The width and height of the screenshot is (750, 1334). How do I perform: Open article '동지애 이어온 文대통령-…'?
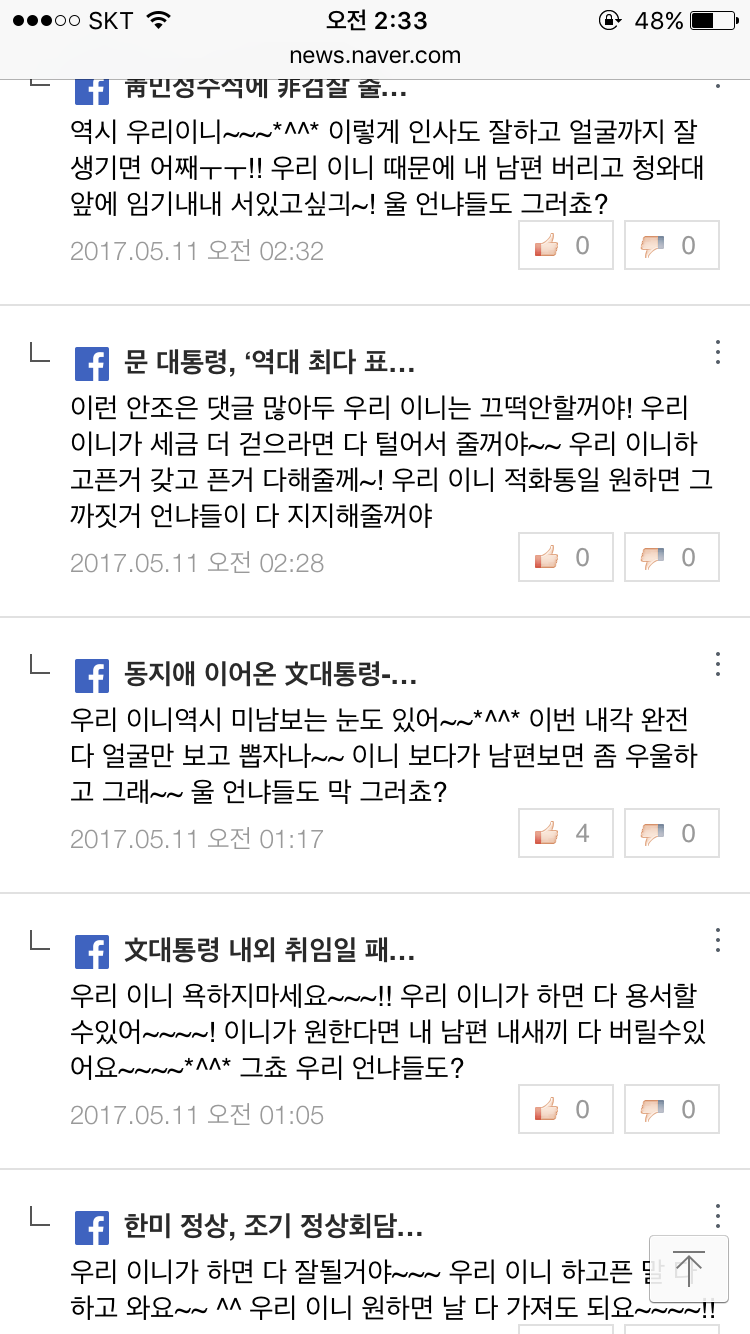pyautogui.click(x=270, y=674)
